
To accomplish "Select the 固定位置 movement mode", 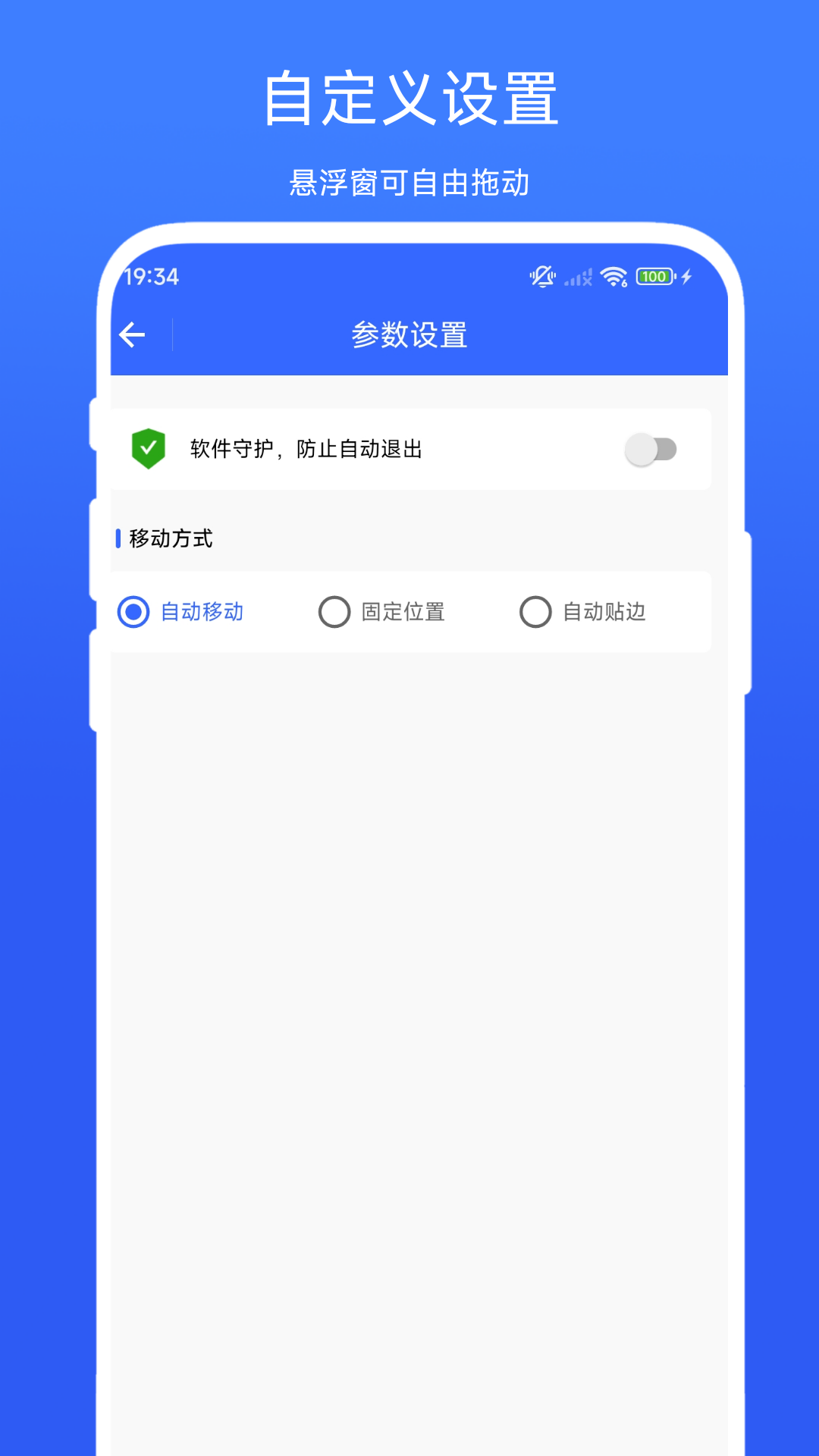I will pos(334,611).
